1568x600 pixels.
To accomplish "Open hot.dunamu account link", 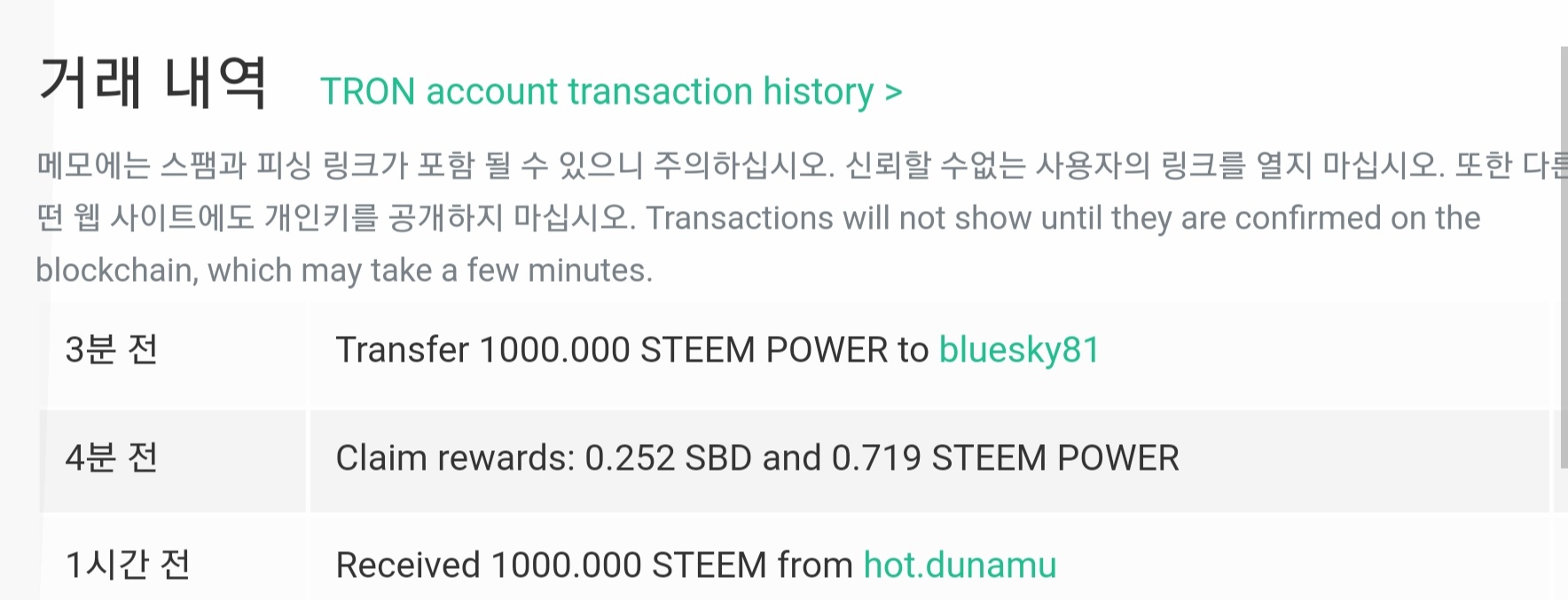I will [x=960, y=565].
